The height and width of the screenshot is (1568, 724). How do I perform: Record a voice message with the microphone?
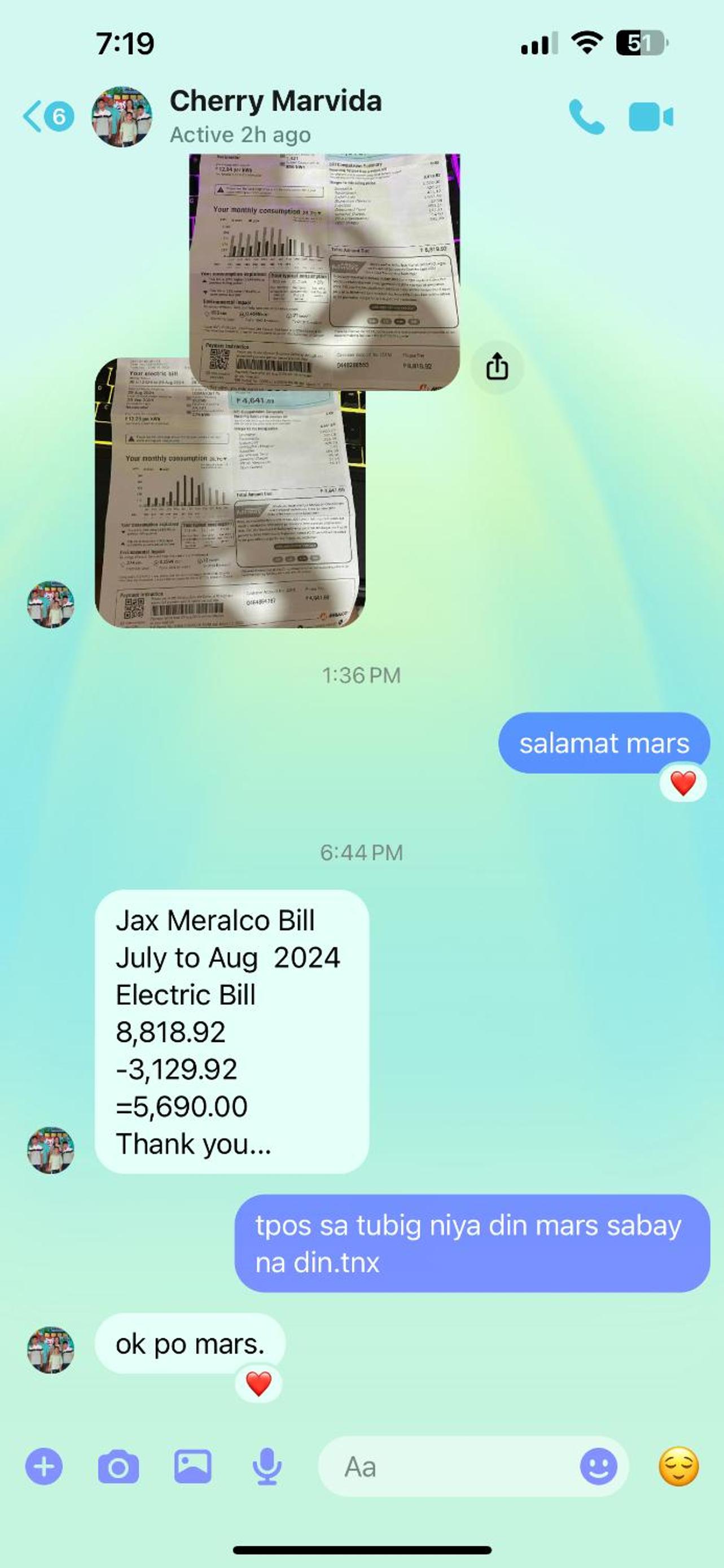click(x=266, y=1466)
